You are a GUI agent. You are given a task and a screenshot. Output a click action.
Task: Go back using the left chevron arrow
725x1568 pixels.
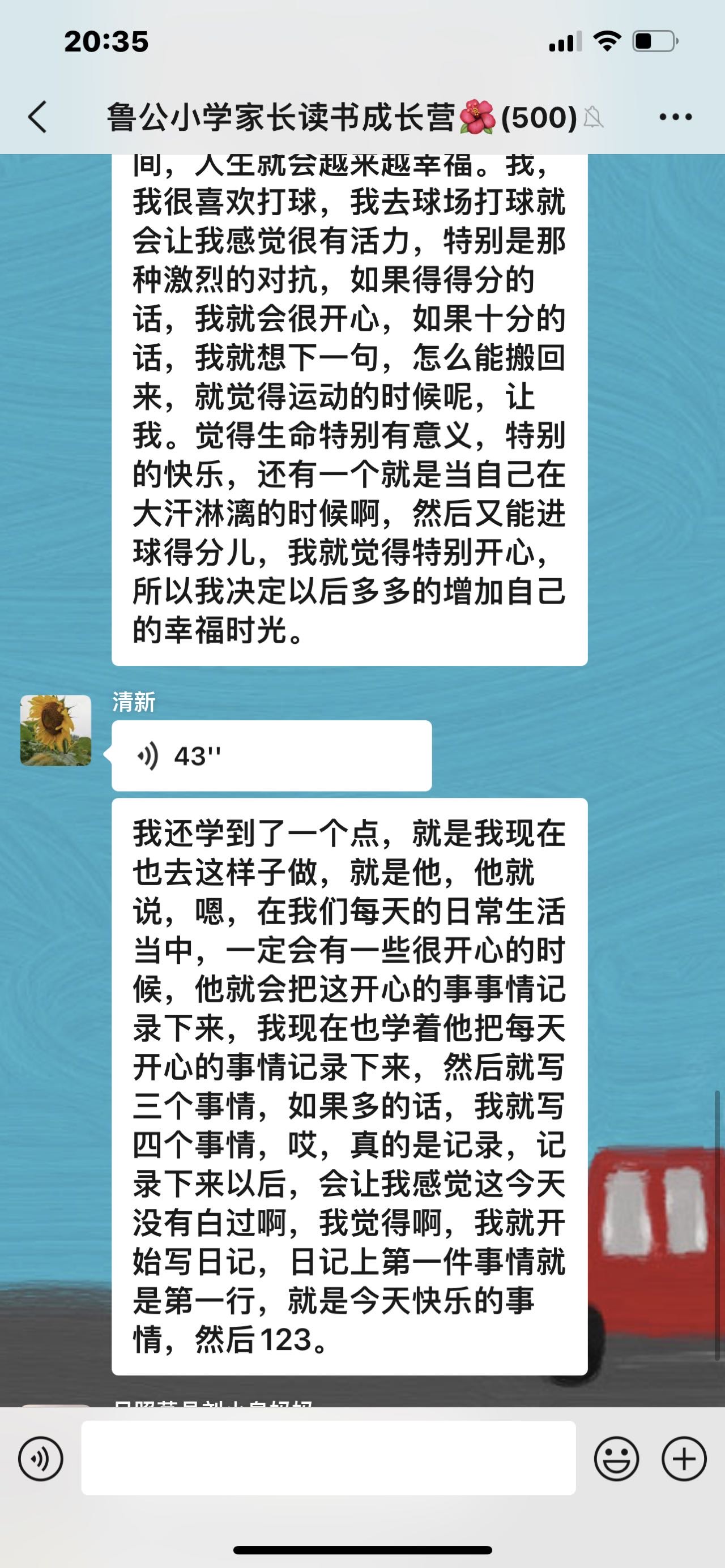pyautogui.click(x=38, y=117)
